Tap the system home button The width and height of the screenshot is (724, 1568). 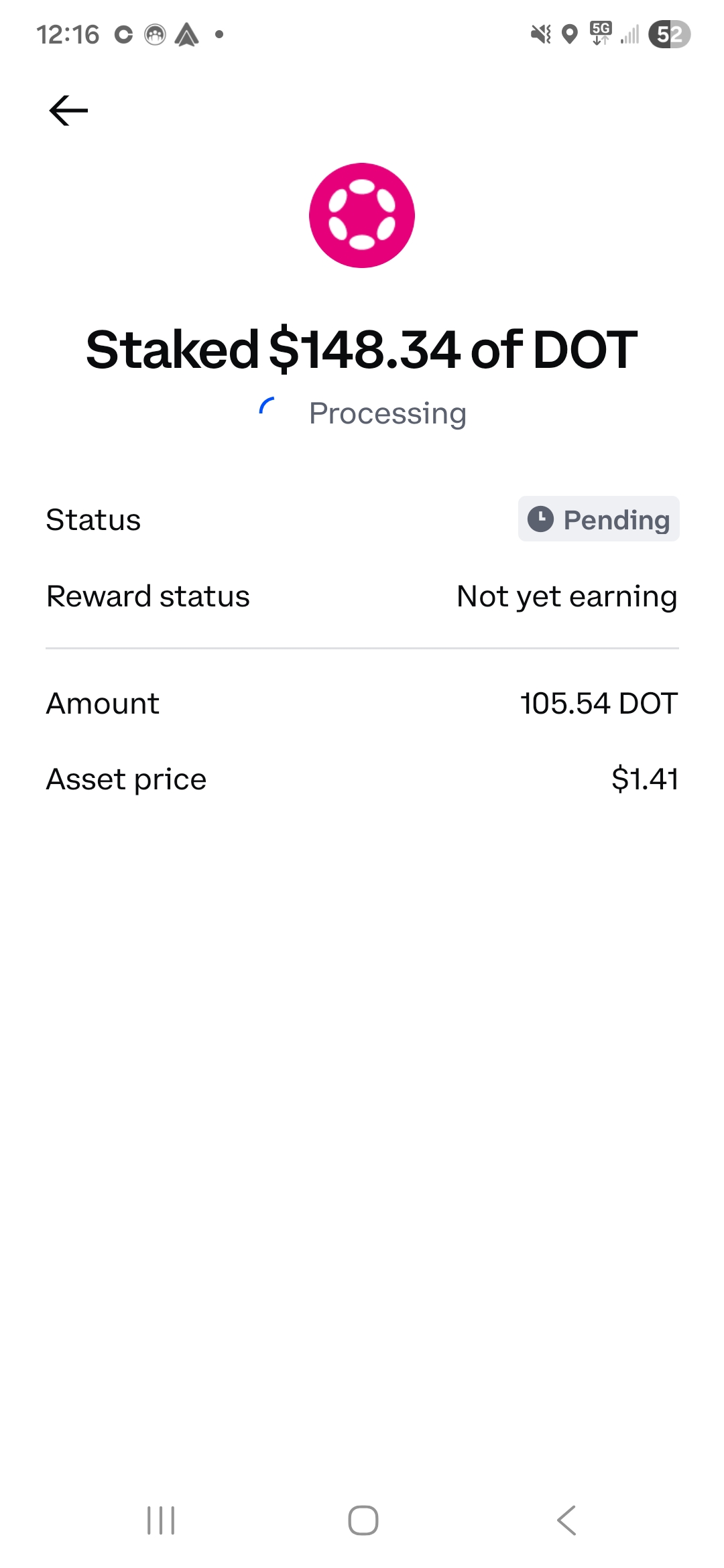point(363,1520)
